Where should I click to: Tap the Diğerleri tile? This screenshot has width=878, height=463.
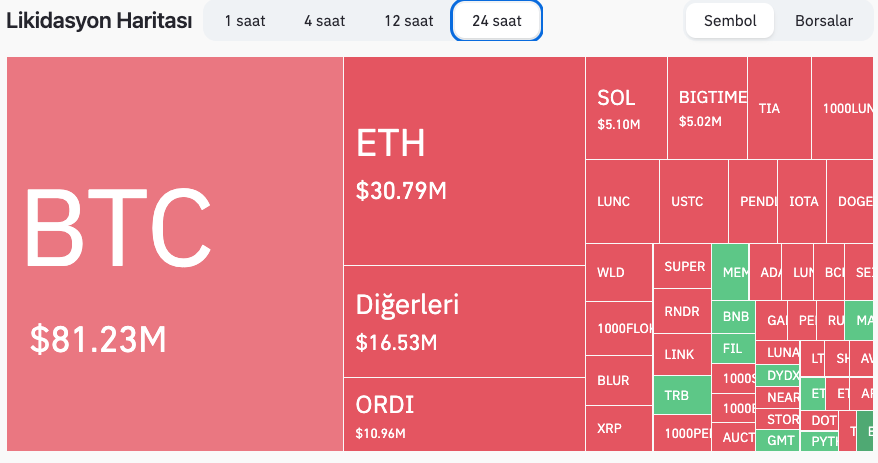[464, 321]
